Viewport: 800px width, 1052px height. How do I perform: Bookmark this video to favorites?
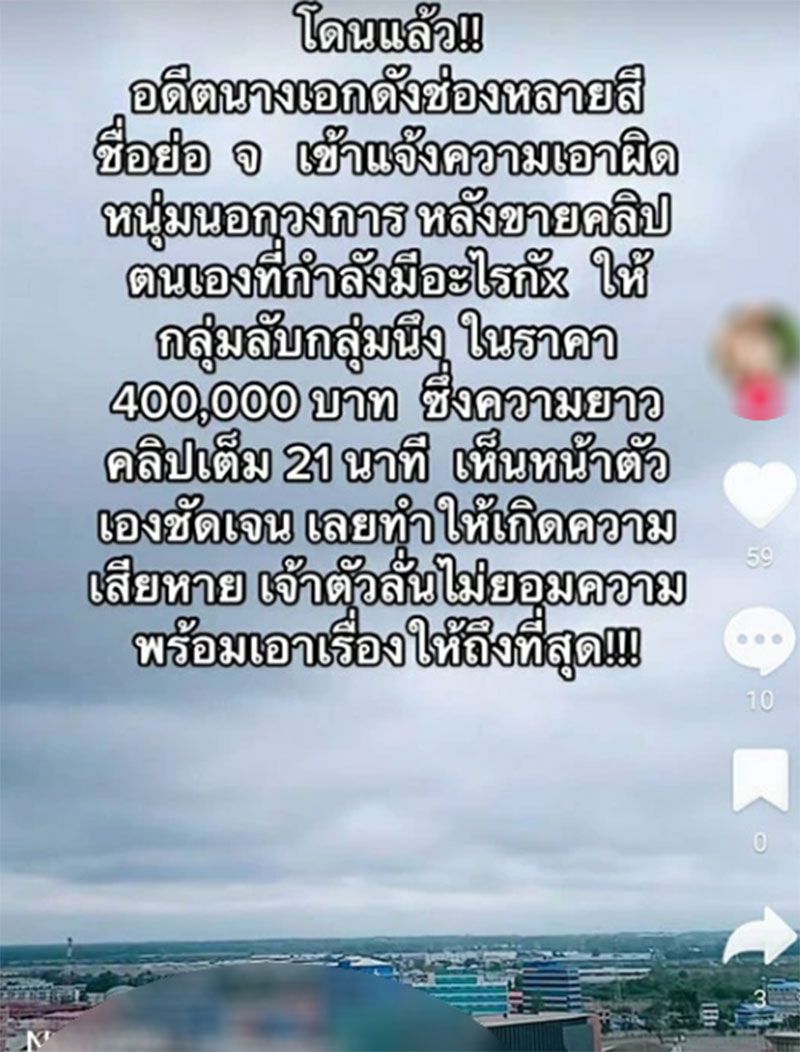pyautogui.click(x=760, y=781)
